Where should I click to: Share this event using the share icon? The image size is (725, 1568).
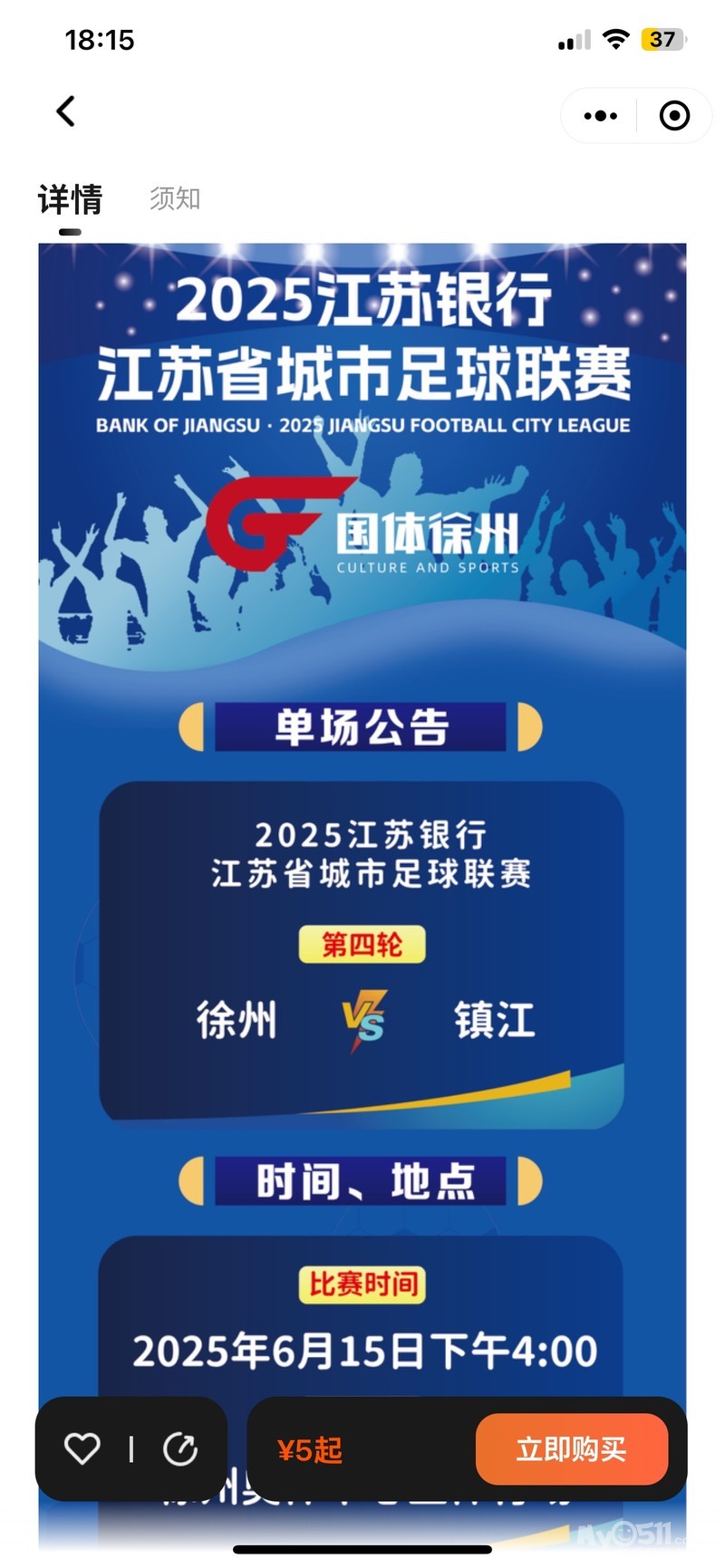180,1448
